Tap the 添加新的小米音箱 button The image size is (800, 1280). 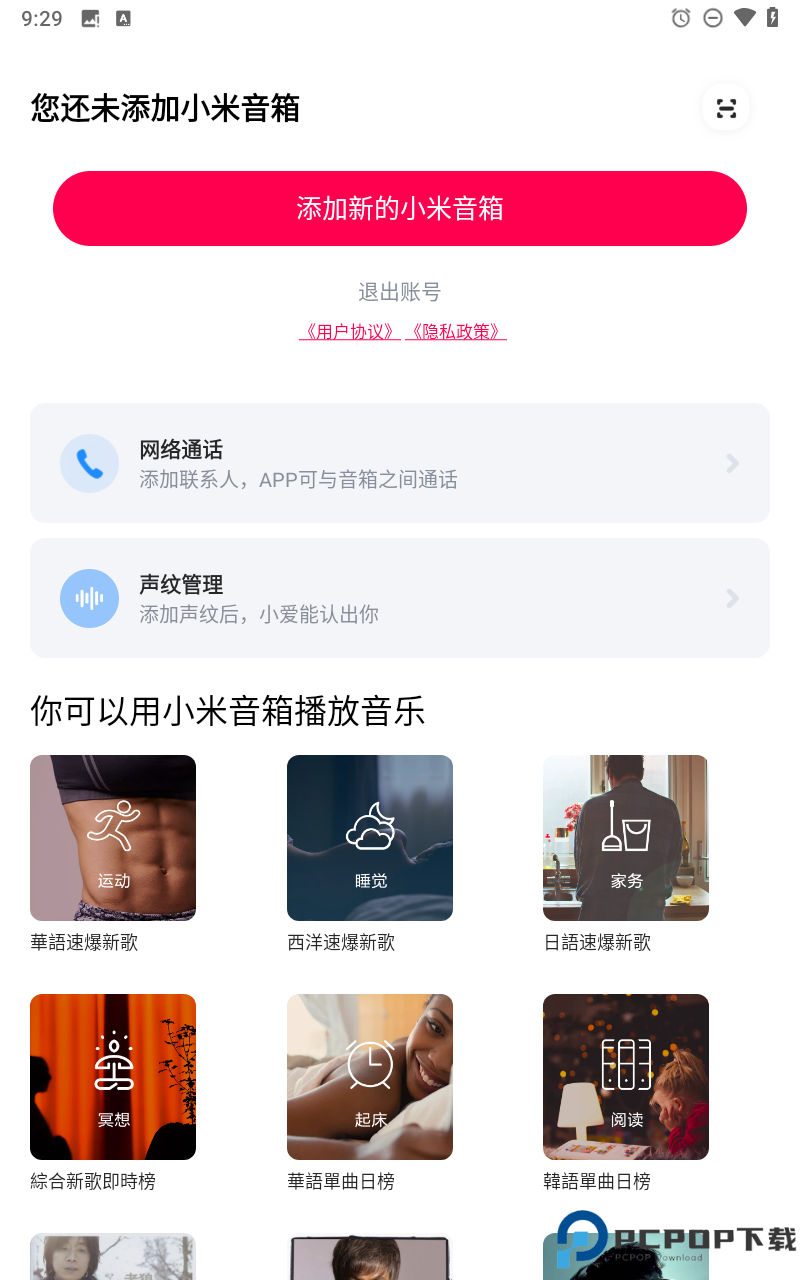(400, 208)
